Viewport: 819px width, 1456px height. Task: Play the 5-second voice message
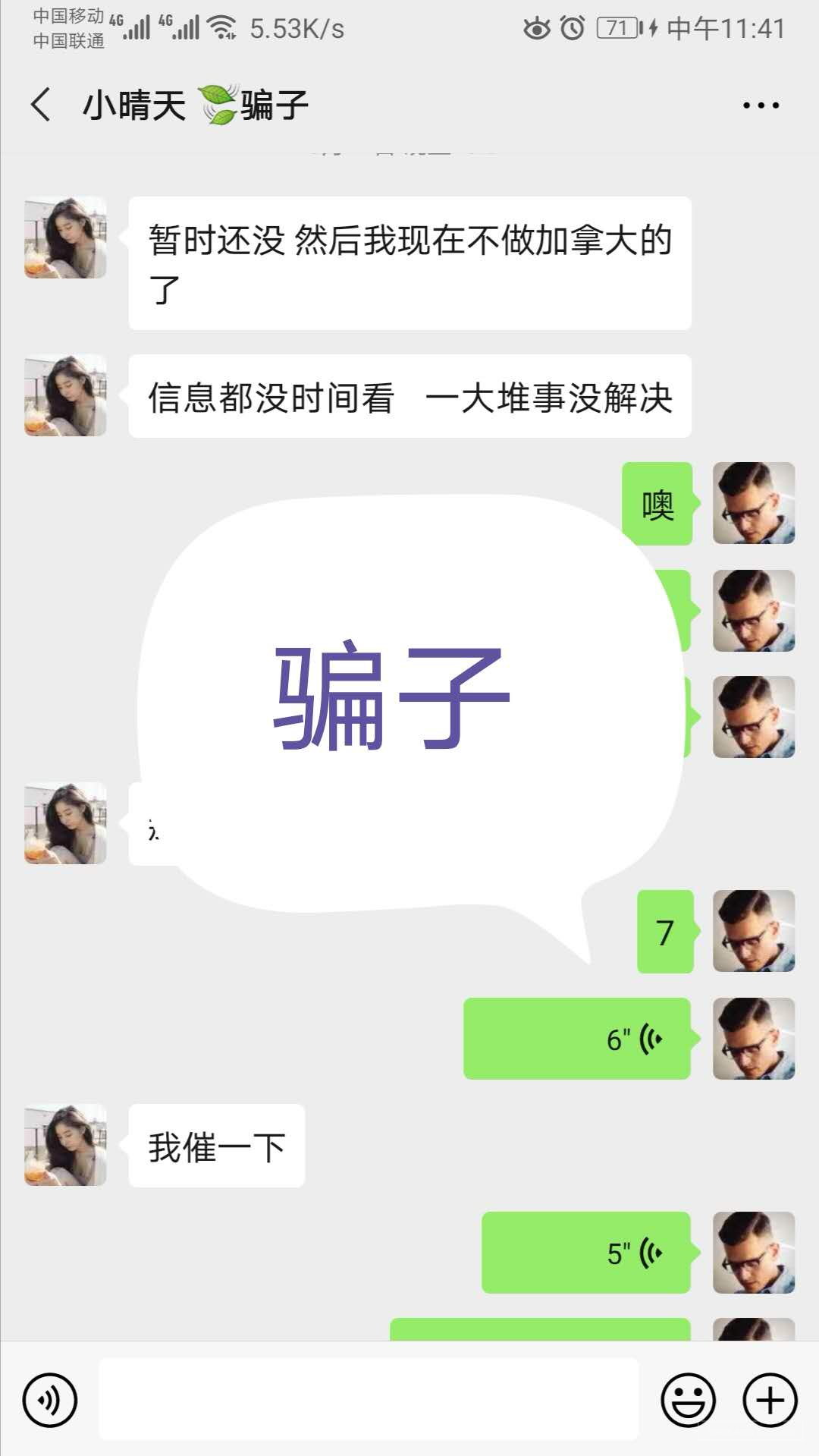click(x=585, y=1253)
